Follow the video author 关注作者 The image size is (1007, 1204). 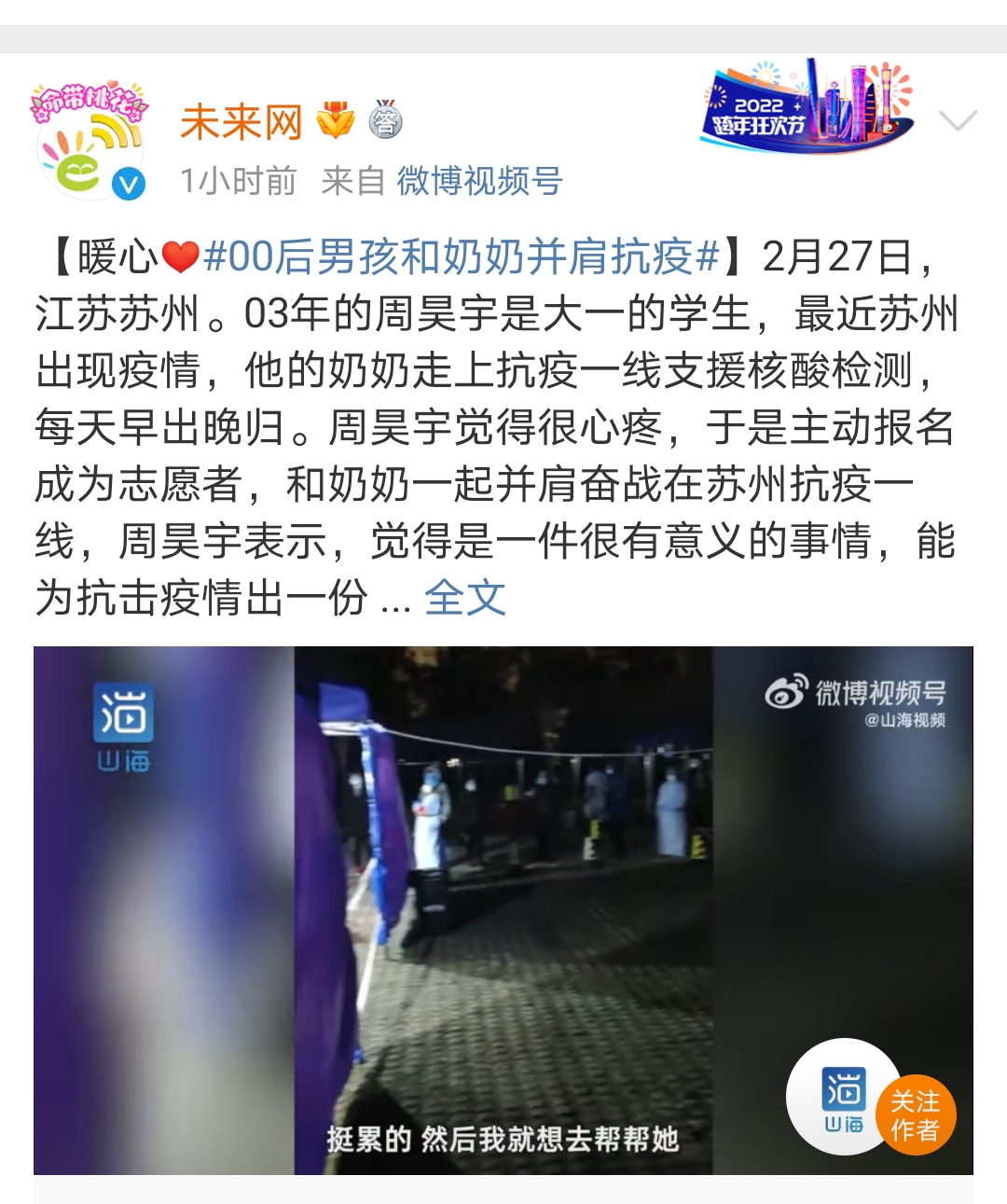pos(915,1115)
